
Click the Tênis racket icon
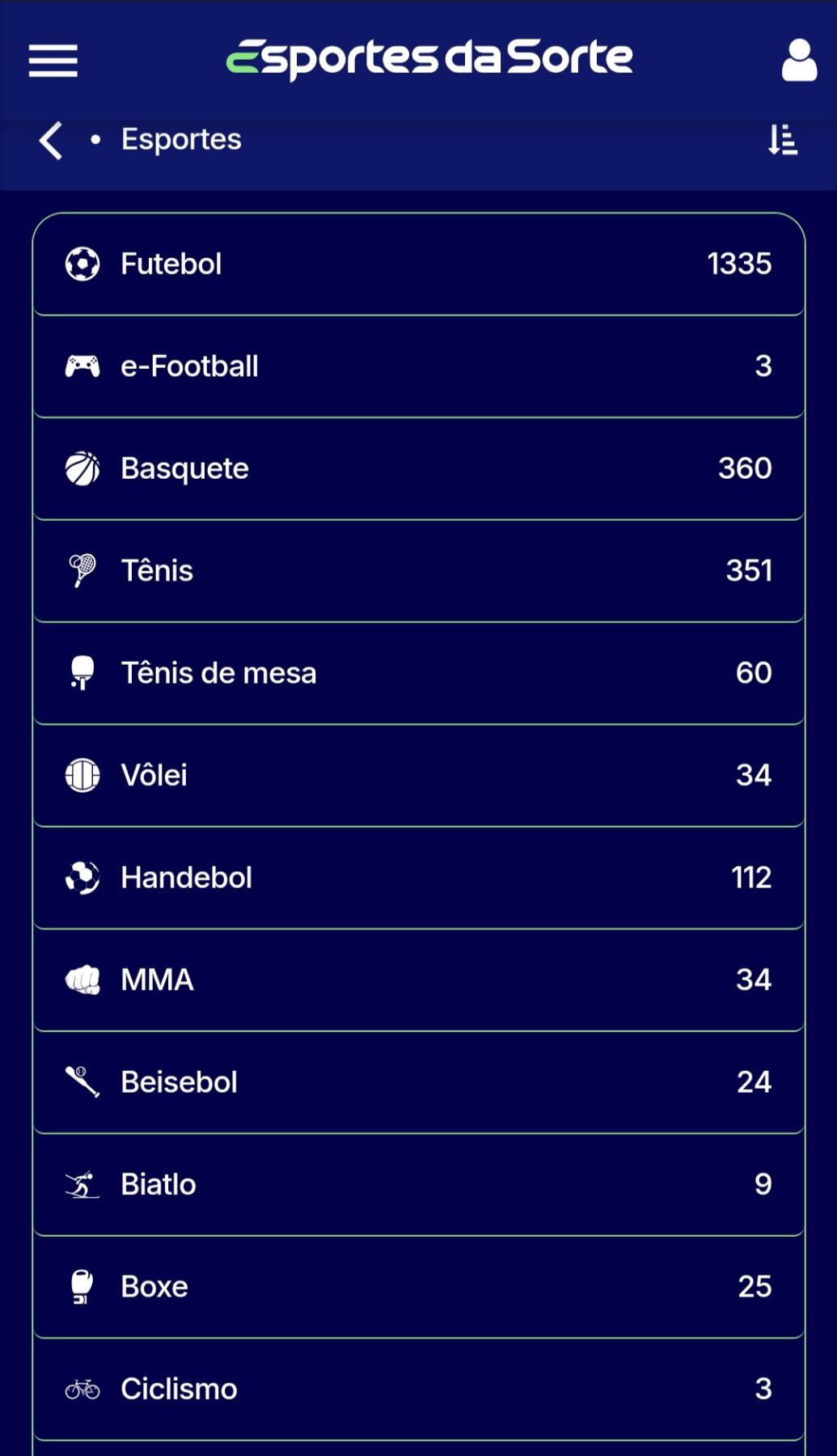tap(81, 569)
